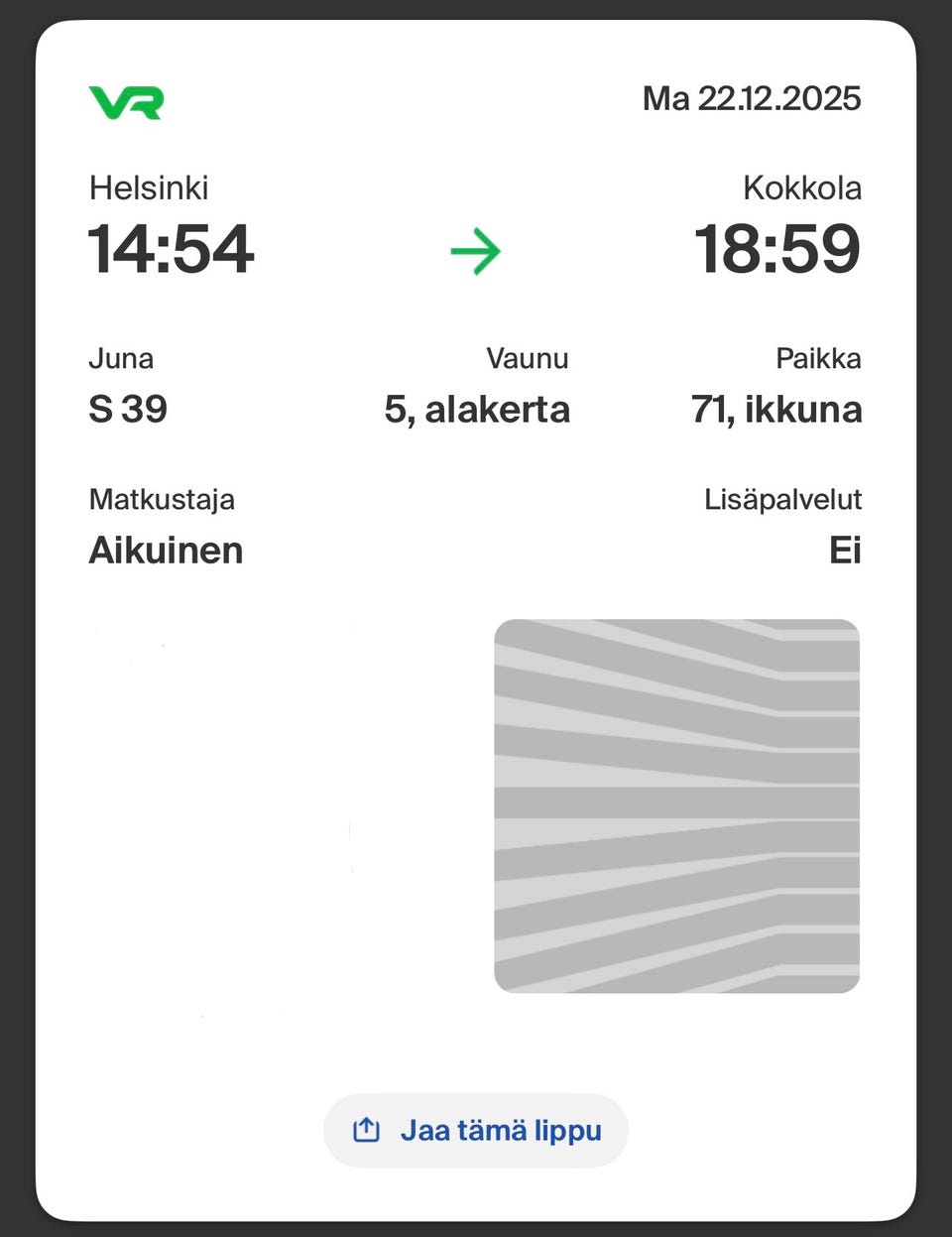Image resolution: width=952 pixels, height=1237 pixels.
Task: Click the seat info 71, ikkuna
Action: tap(775, 409)
